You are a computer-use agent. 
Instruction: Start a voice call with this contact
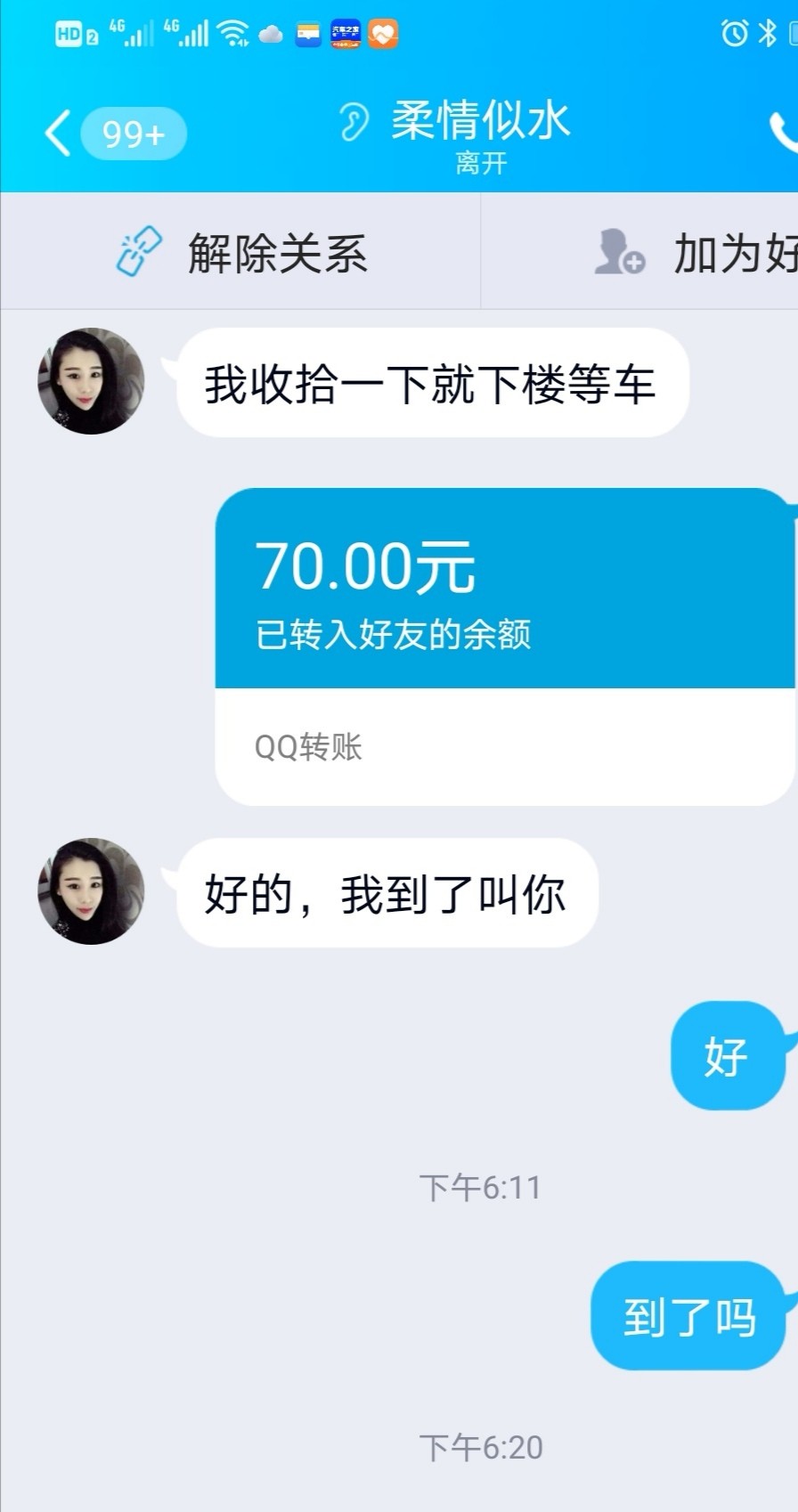coord(782,134)
